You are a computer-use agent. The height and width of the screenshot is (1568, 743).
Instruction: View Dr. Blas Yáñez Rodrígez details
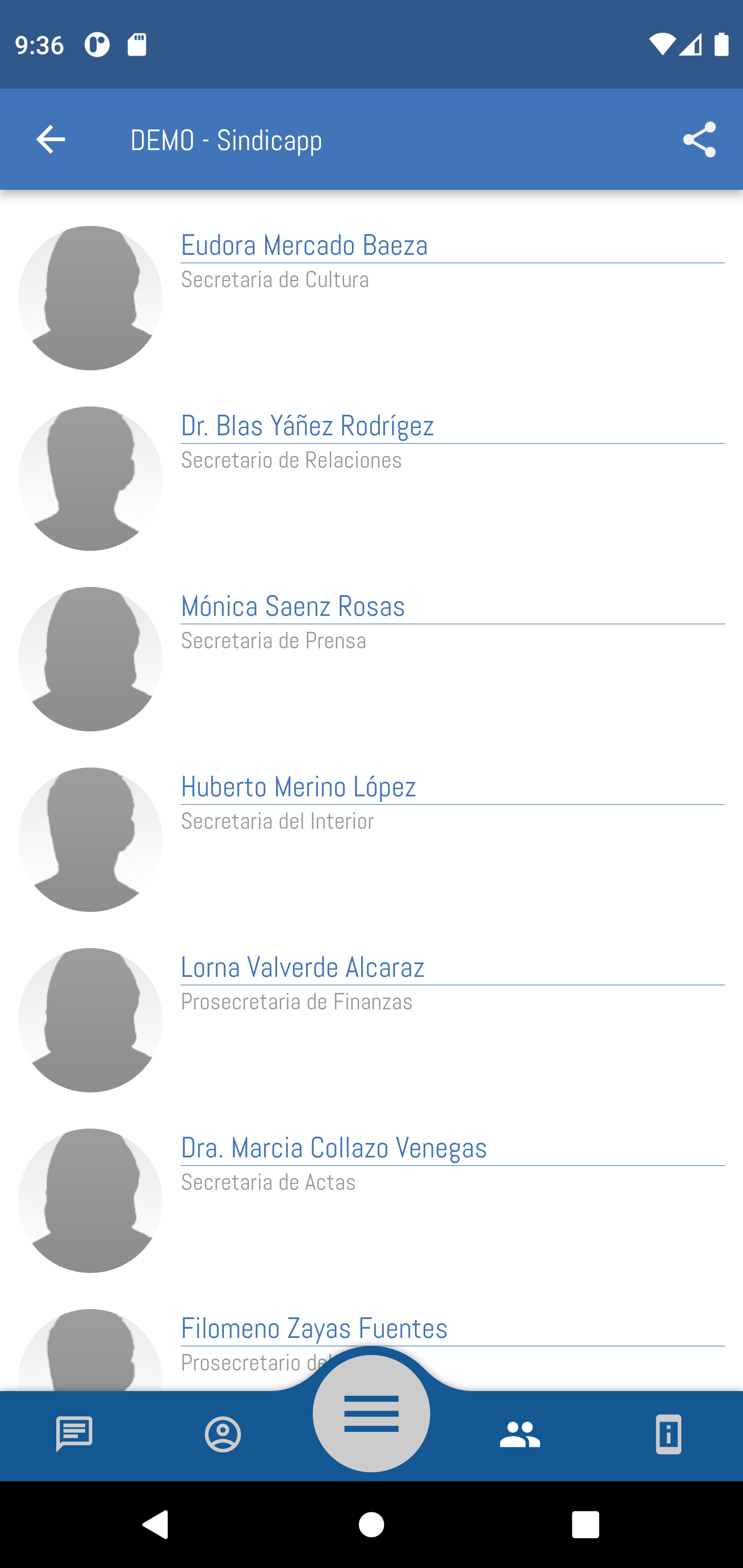[x=307, y=426]
